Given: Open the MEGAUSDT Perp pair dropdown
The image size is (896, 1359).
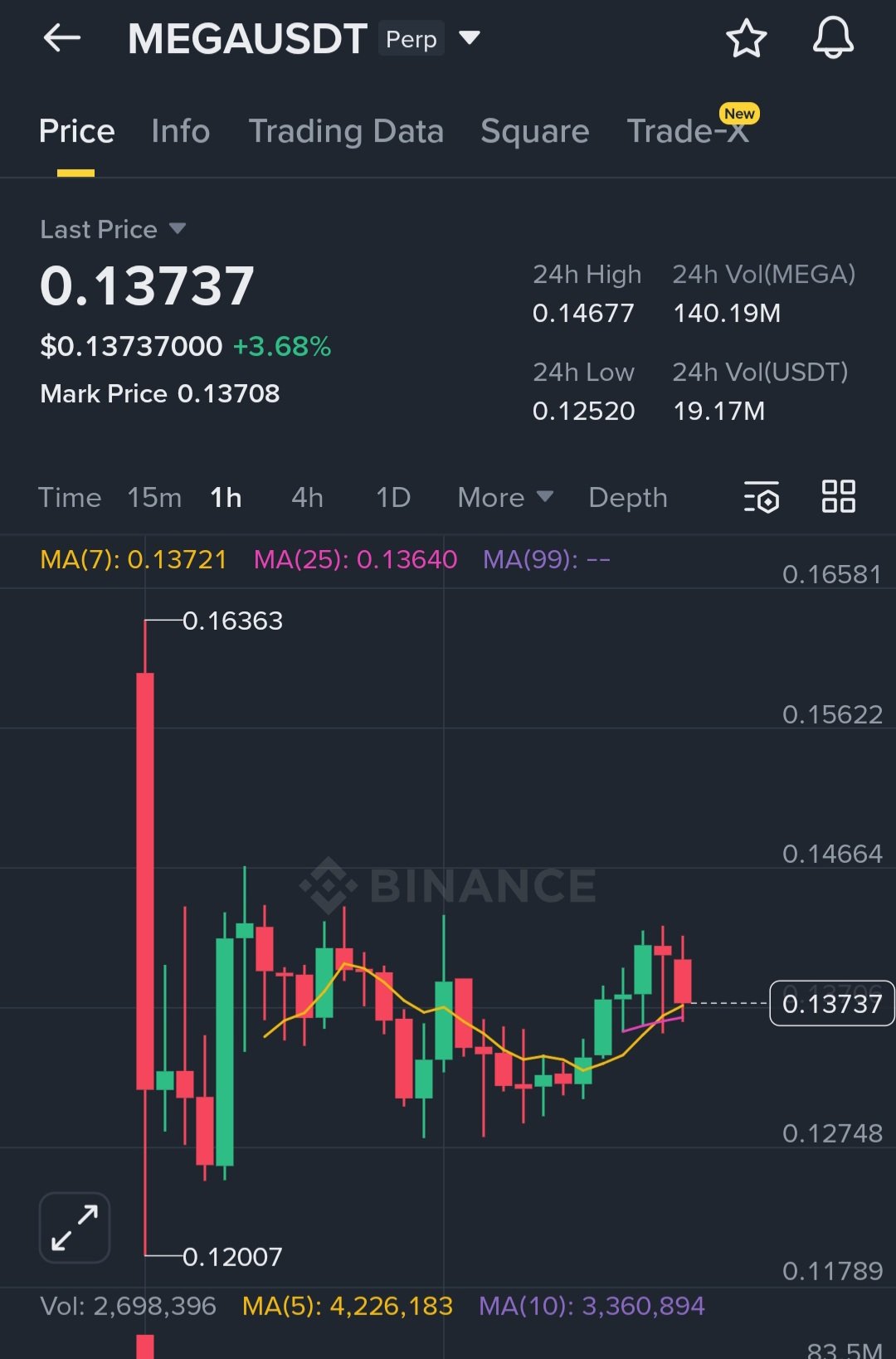Looking at the screenshot, I should (470, 38).
